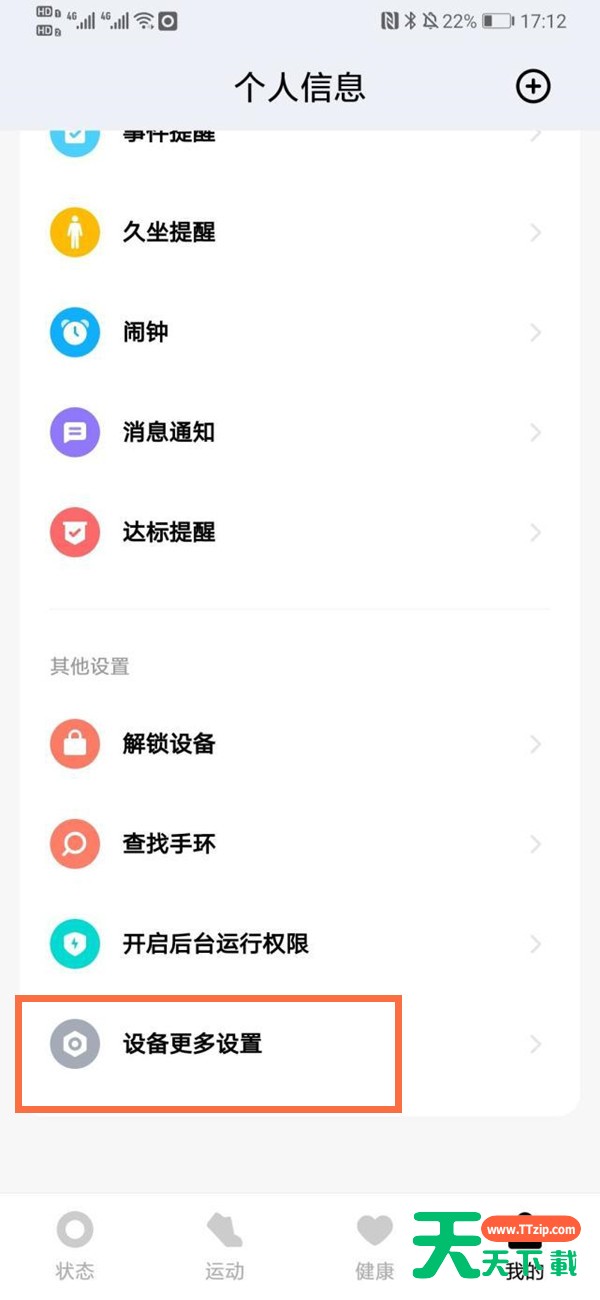This screenshot has width=600, height=1300.
Task: Open 开启后台运行权限 settings
Action: point(299,945)
